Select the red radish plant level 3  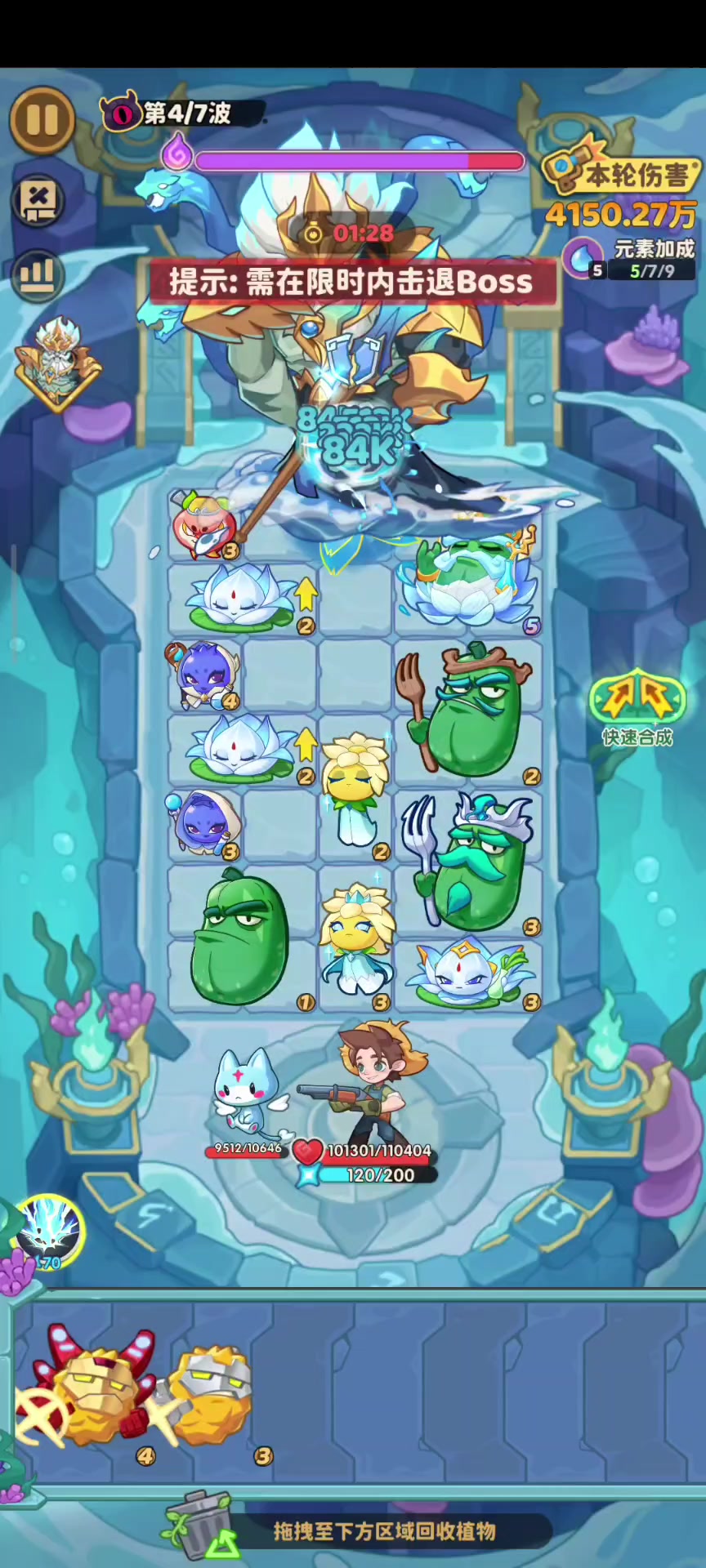tap(204, 526)
